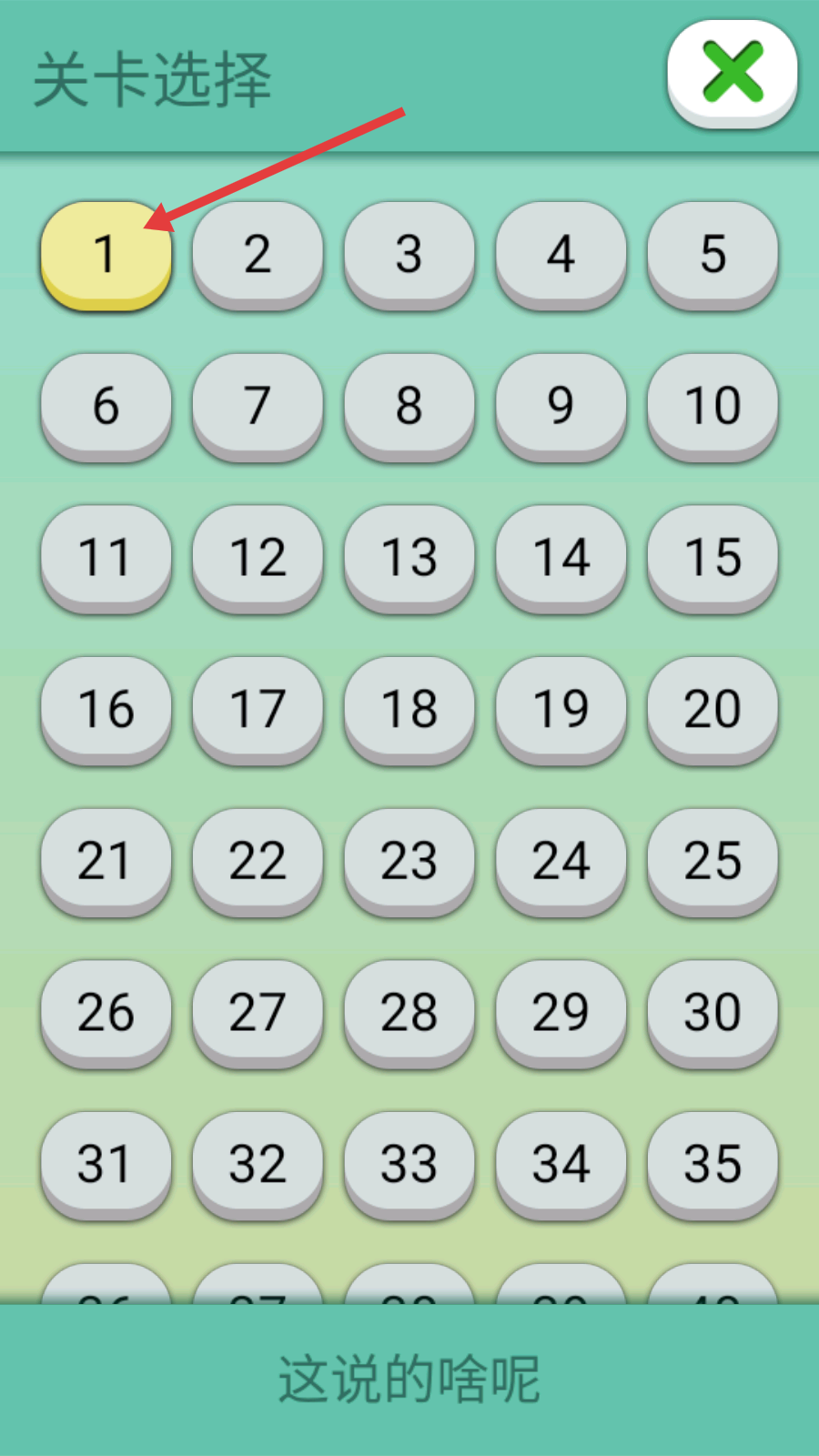Screen dimensions: 819x1456
Task: Select level 31
Action: pyautogui.click(x=106, y=1163)
